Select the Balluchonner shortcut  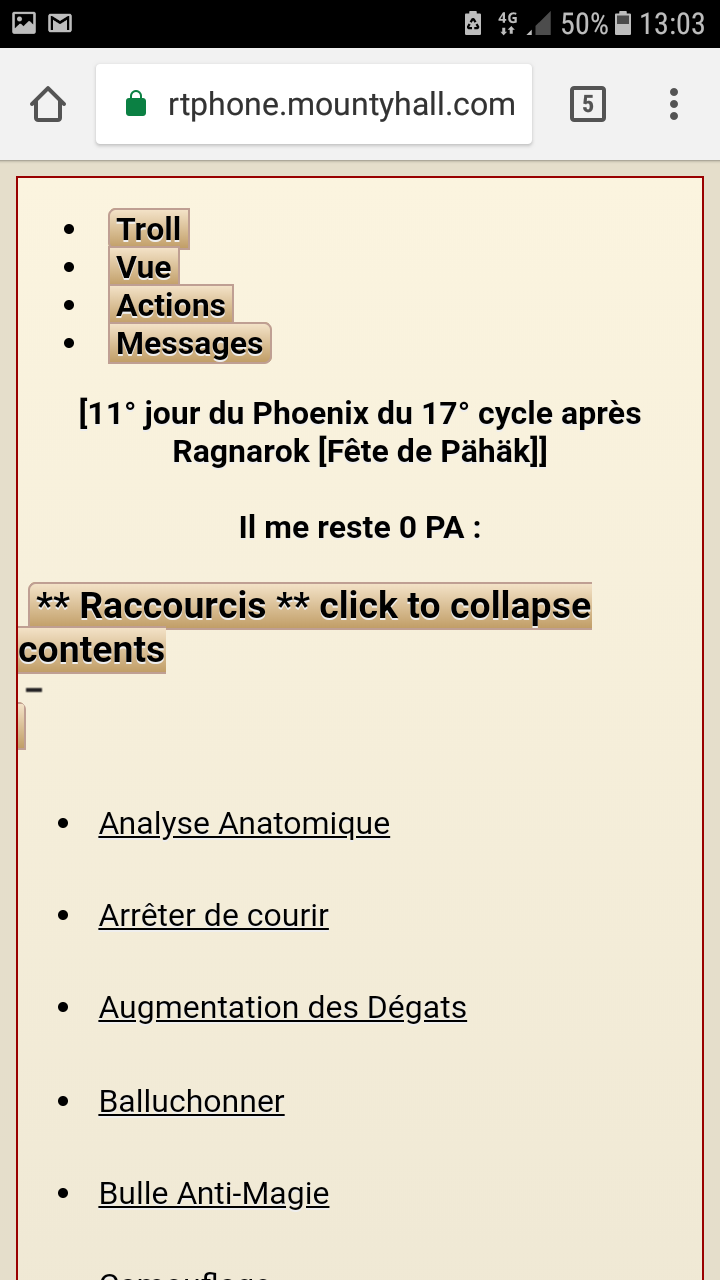(191, 1101)
